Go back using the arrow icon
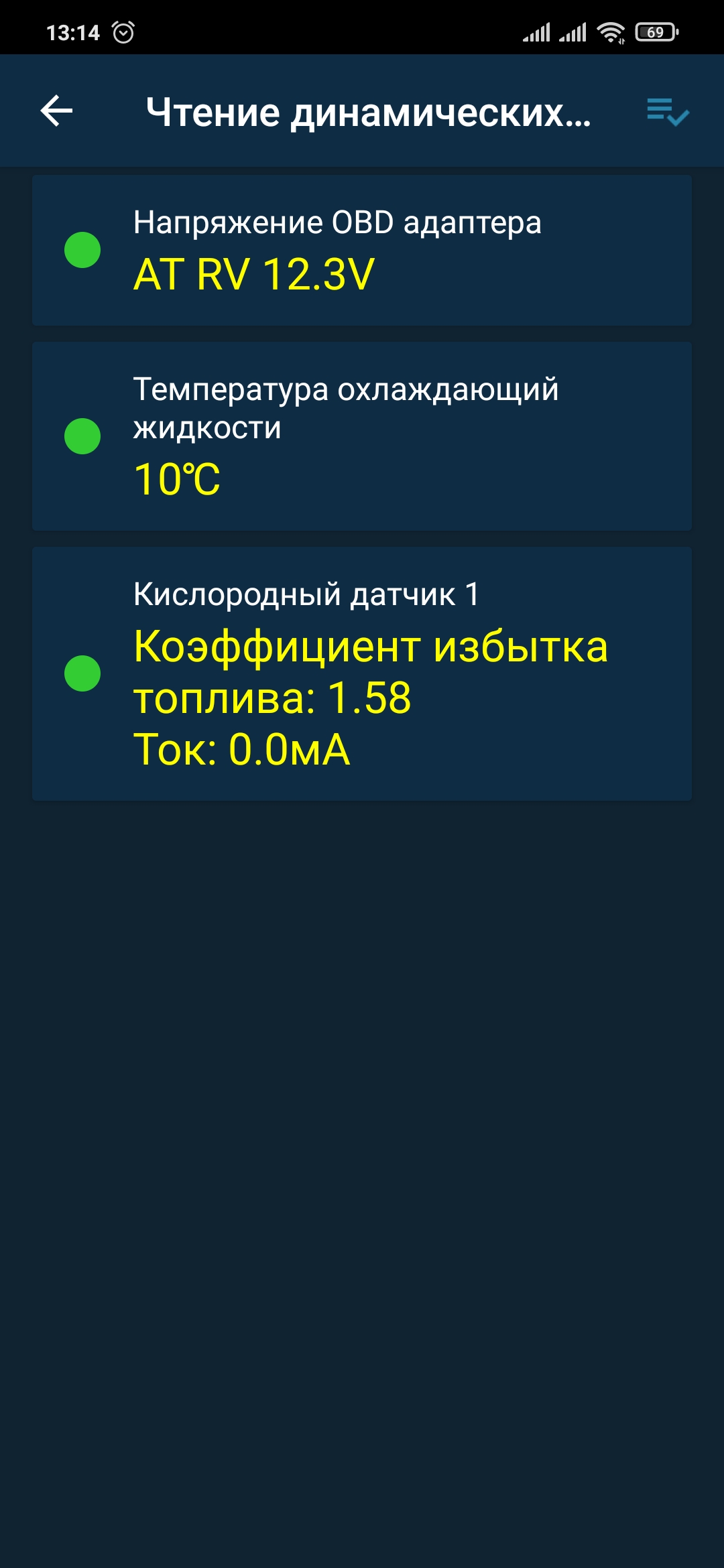Image resolution: width=724 pixels, height=1568 pixels. point(56,111)
